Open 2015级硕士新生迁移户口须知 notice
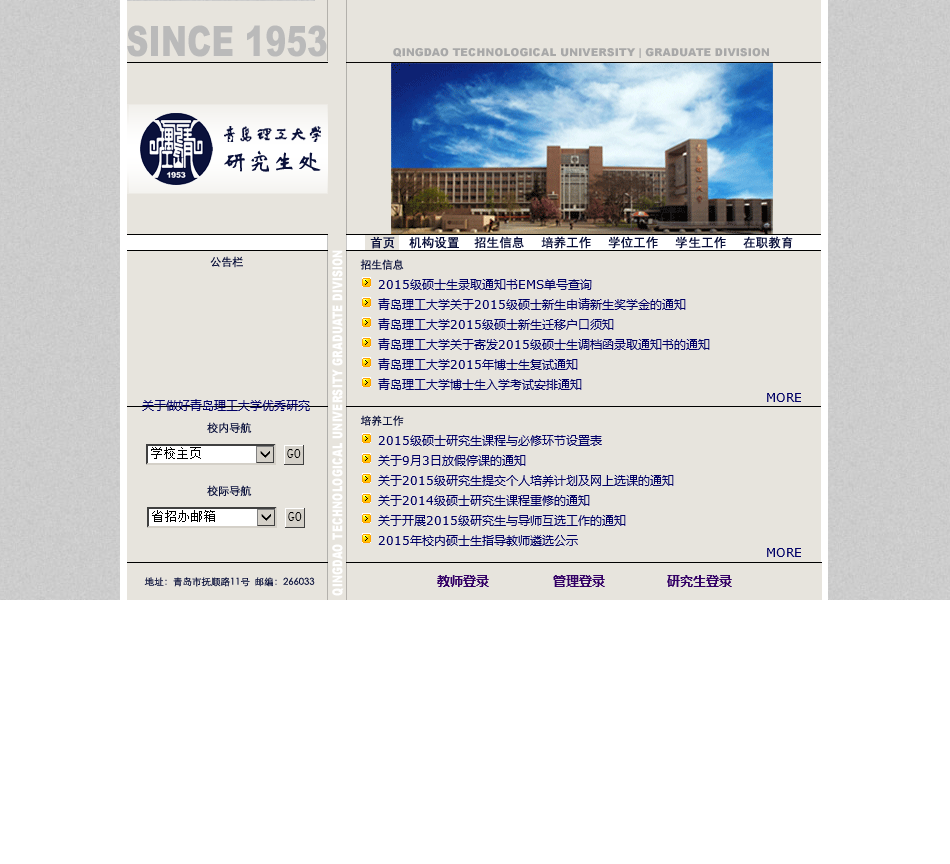The height and width of the screenshot is (864, 950). coord(495,325)
